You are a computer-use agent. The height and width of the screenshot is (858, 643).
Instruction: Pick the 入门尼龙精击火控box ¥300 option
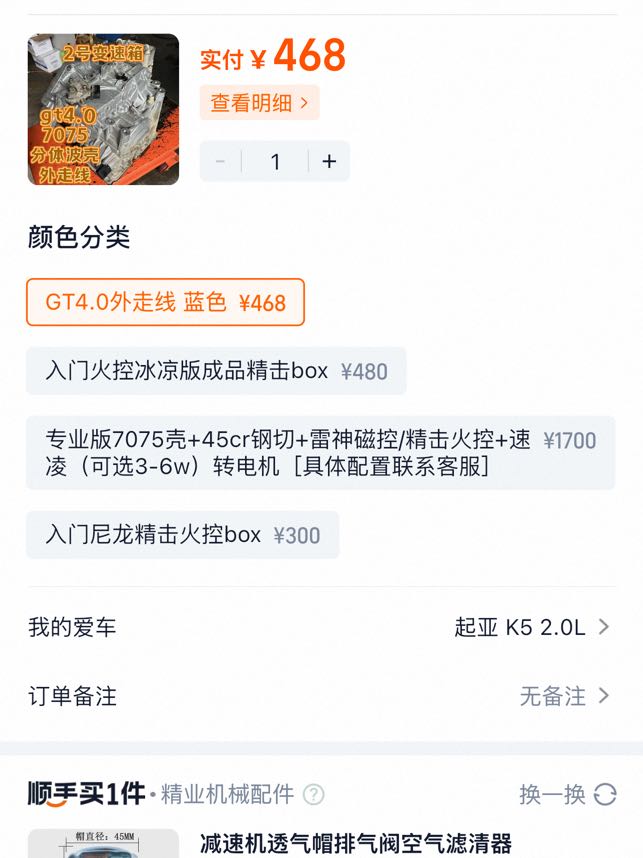(182, 535)
